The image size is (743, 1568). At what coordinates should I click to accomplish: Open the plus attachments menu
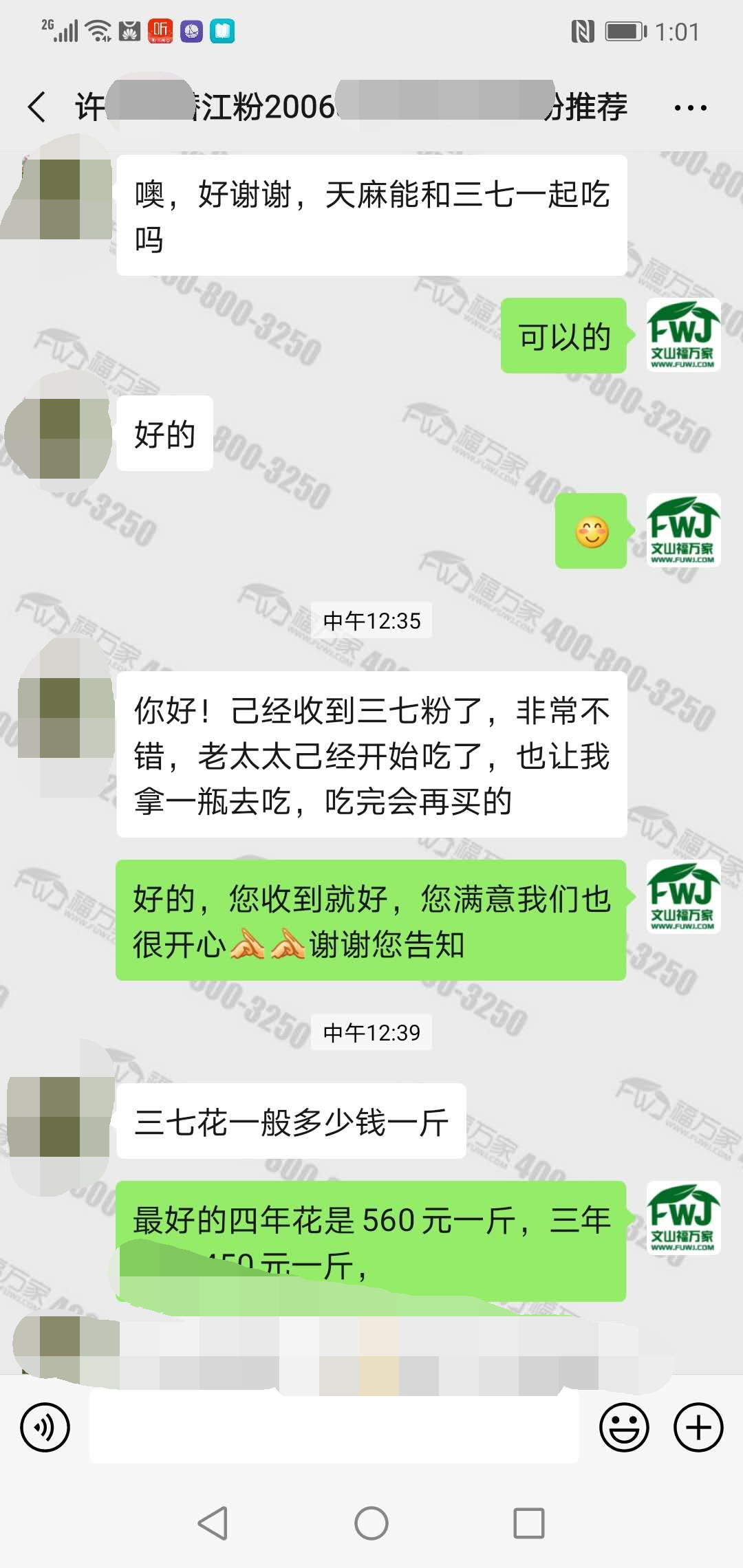pyautogui.click(x=698, y=1428)
